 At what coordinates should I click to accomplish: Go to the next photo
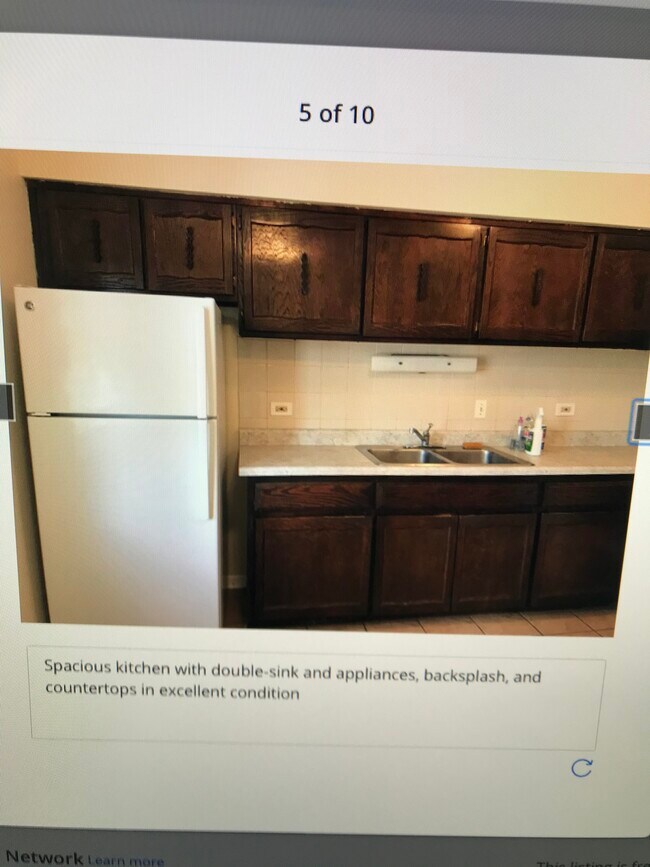pos(639,420)
